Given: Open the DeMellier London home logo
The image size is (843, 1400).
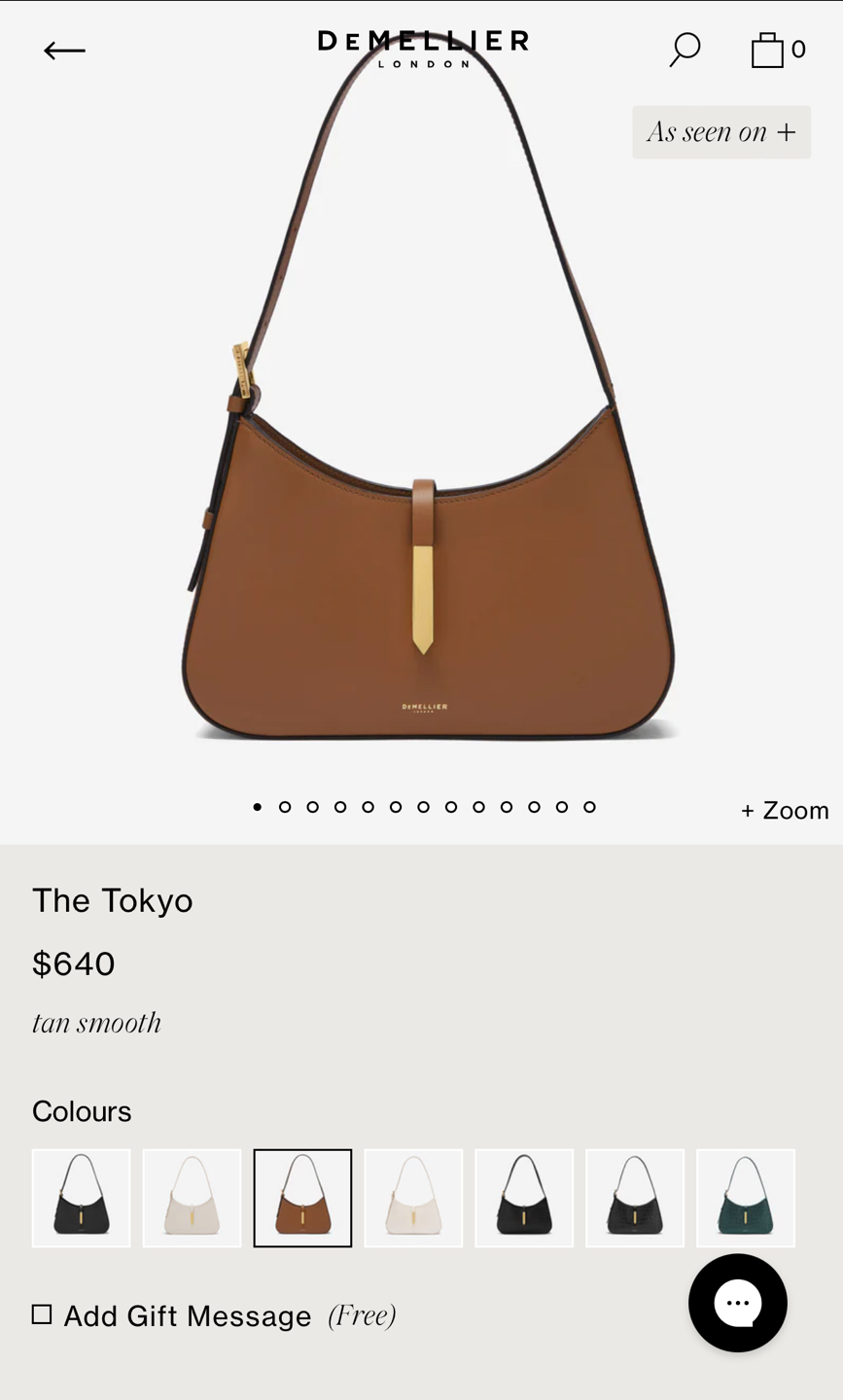Looking at the screenshot, I should 423,47.
